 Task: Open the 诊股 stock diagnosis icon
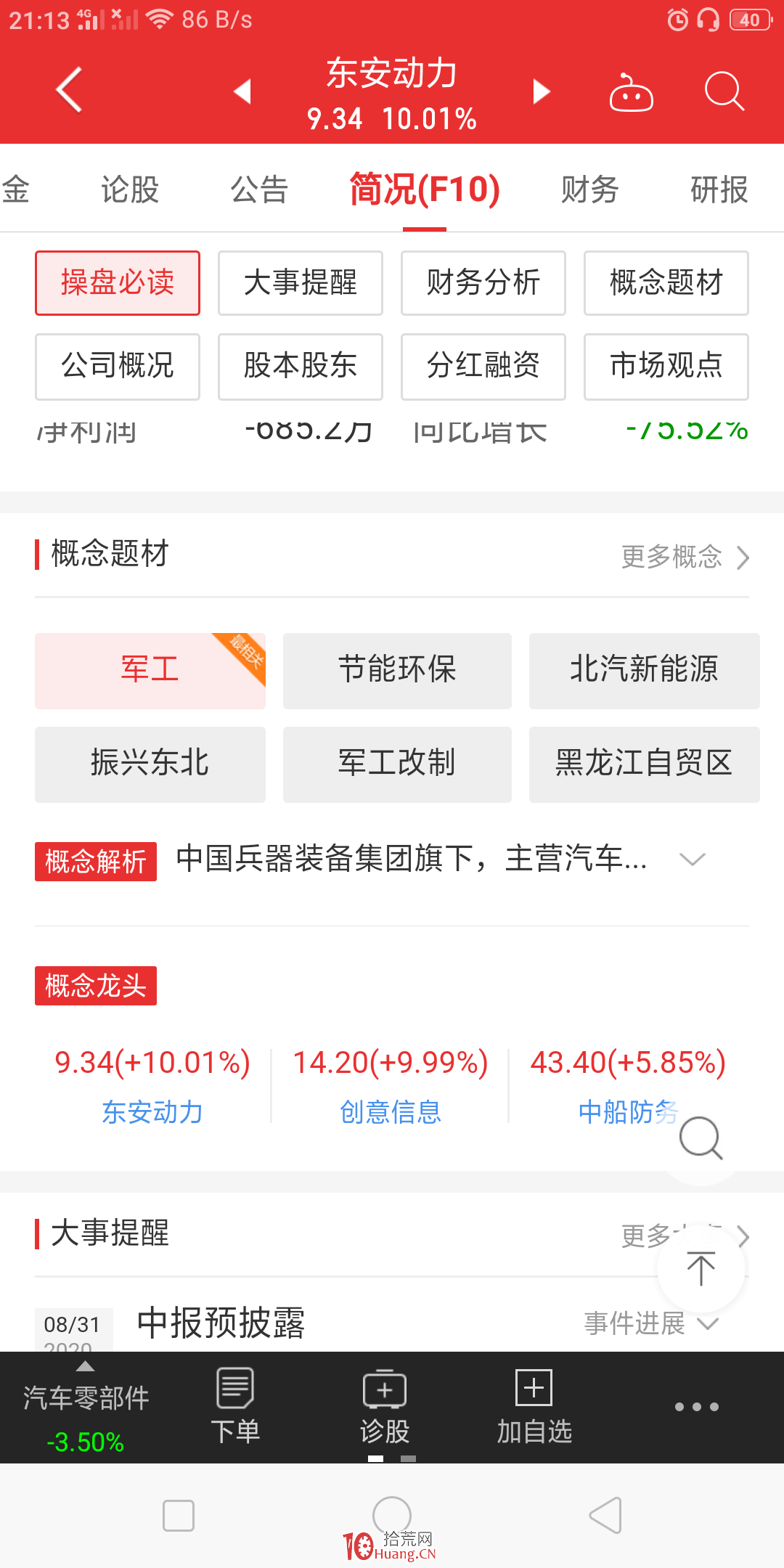point(384,1401)
